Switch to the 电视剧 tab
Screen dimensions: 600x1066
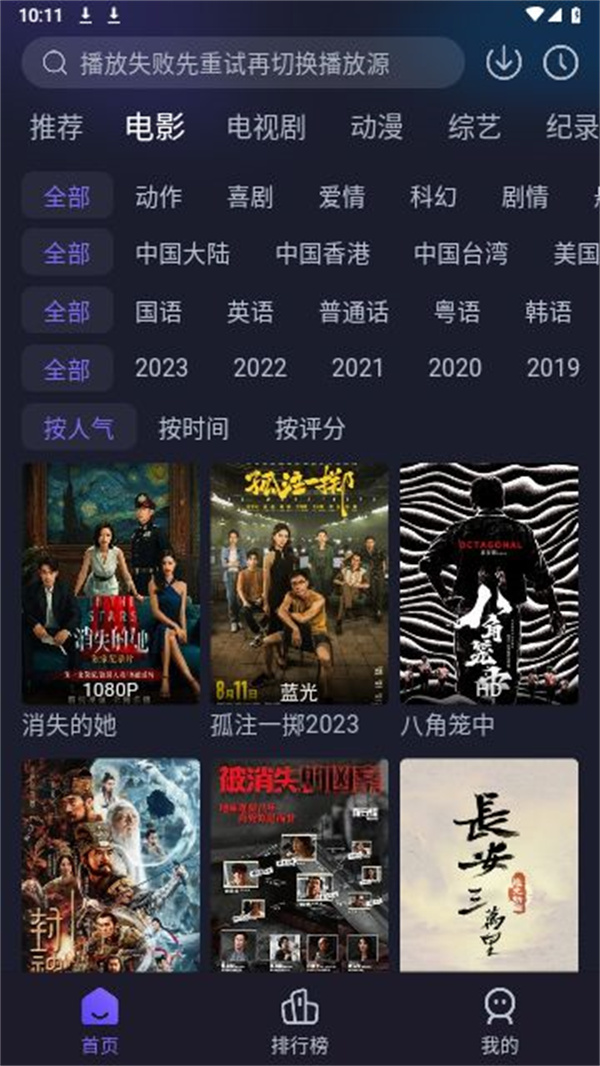click(x=266, y=128)
